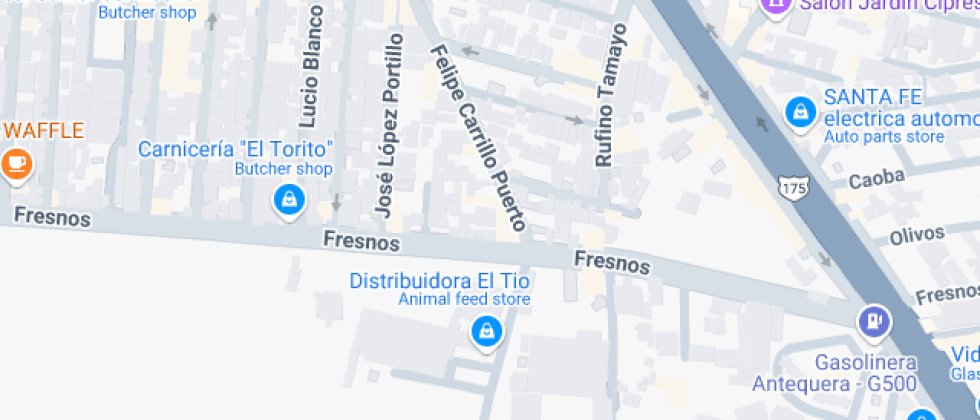Select the WAFFLE cafe pin
Screen dimensions: 980x420
(x=17, y=163)
